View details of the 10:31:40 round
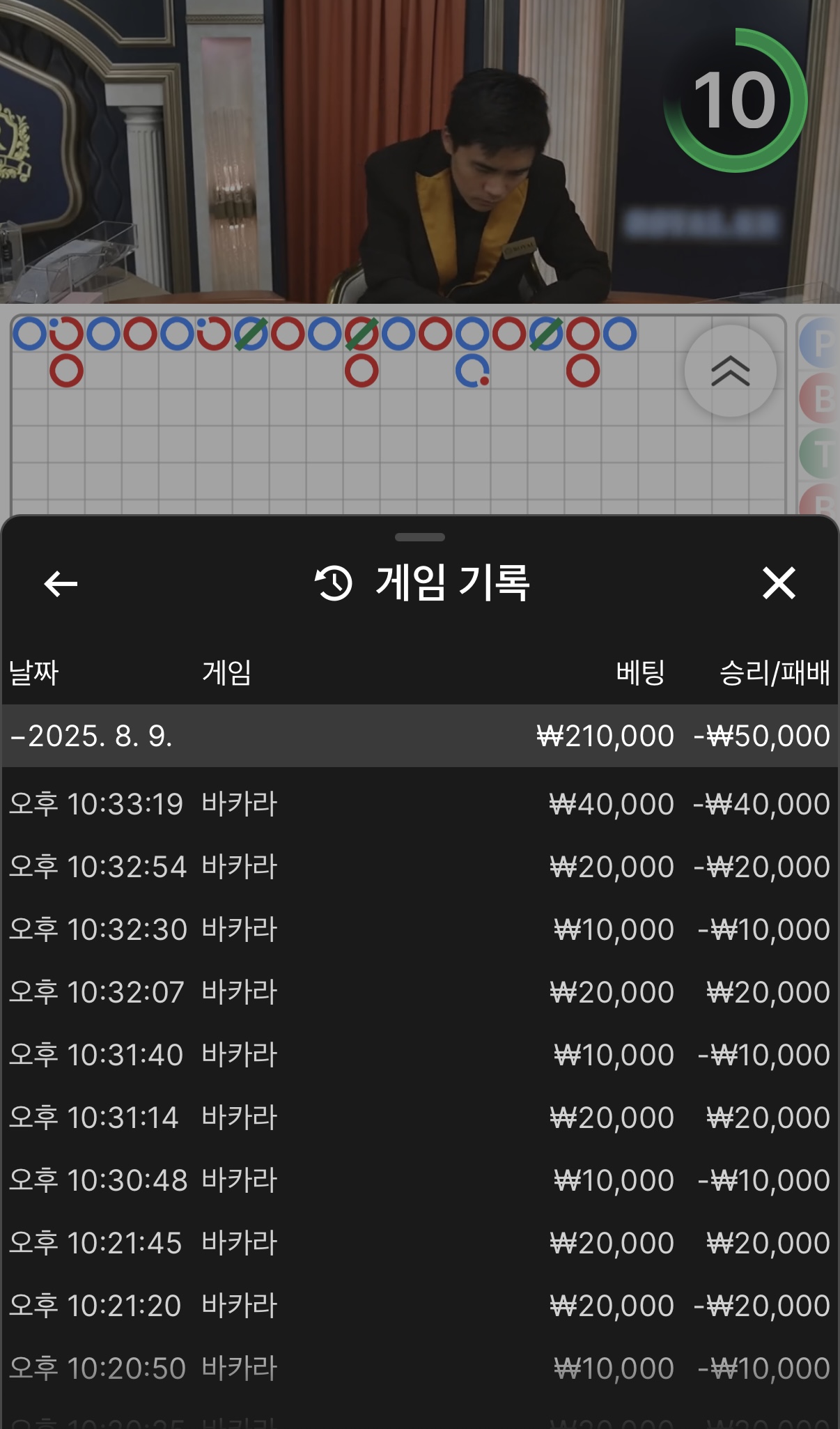This screenshot has width=840, height=1429. pyautogui.click(x=419, y=1055)
